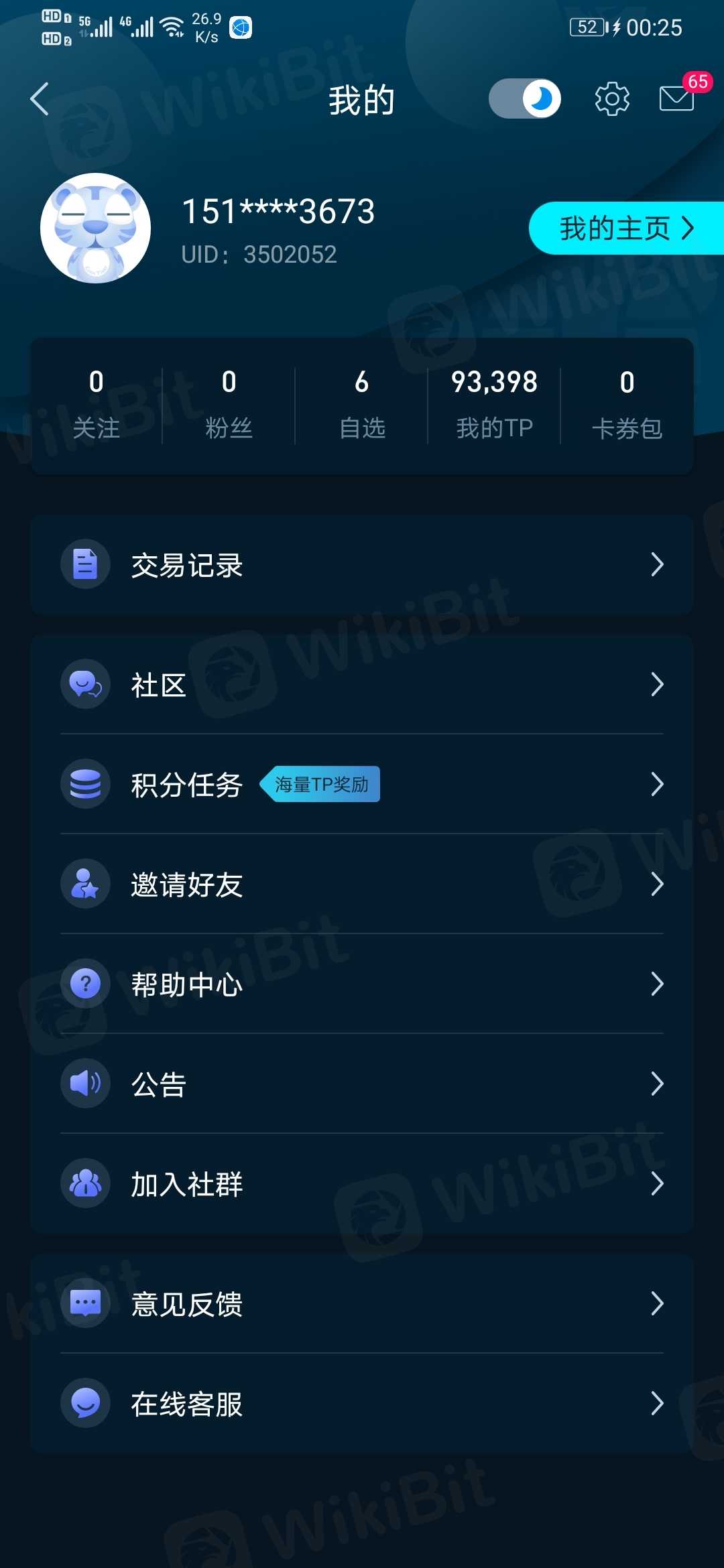The width and height of the screenshot is (724, 1568).
Task: Open the message inbox envelope
Action: 676,98
